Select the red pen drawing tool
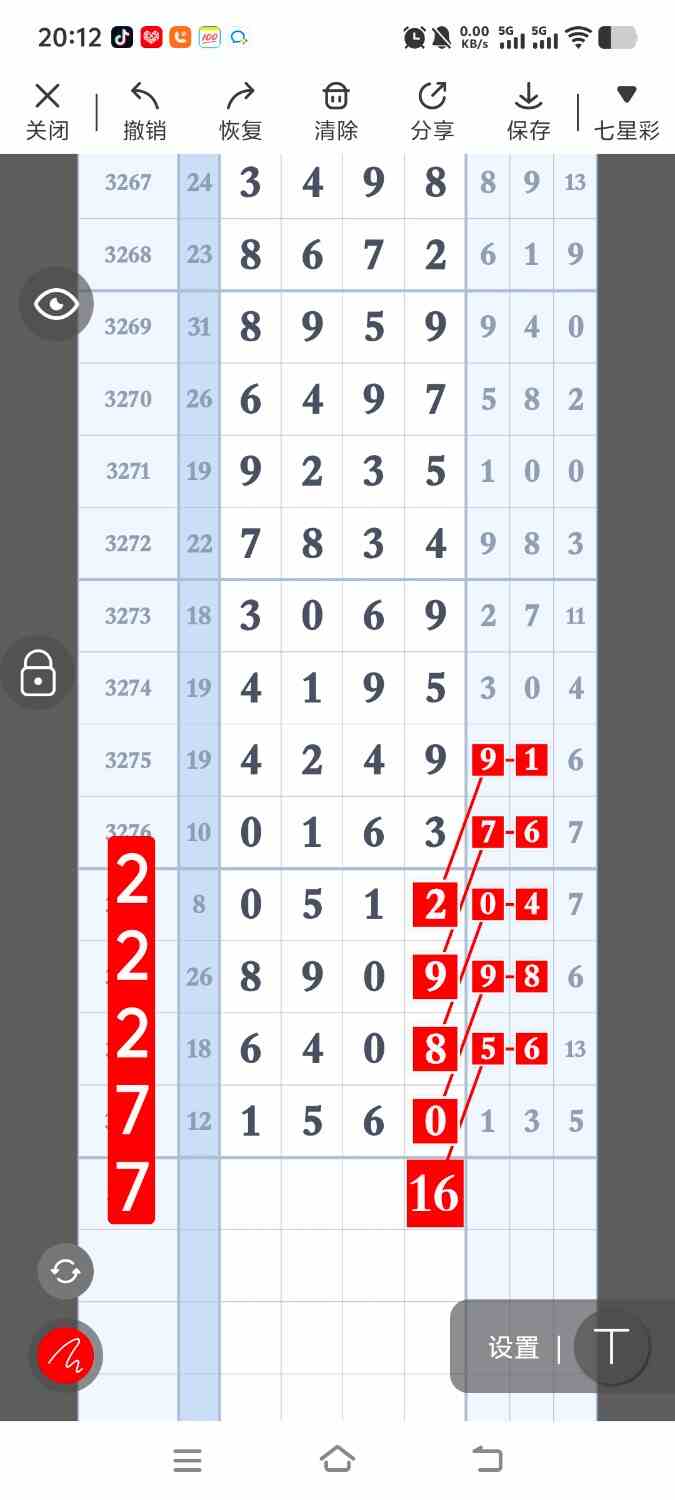 click(66, 1356)
